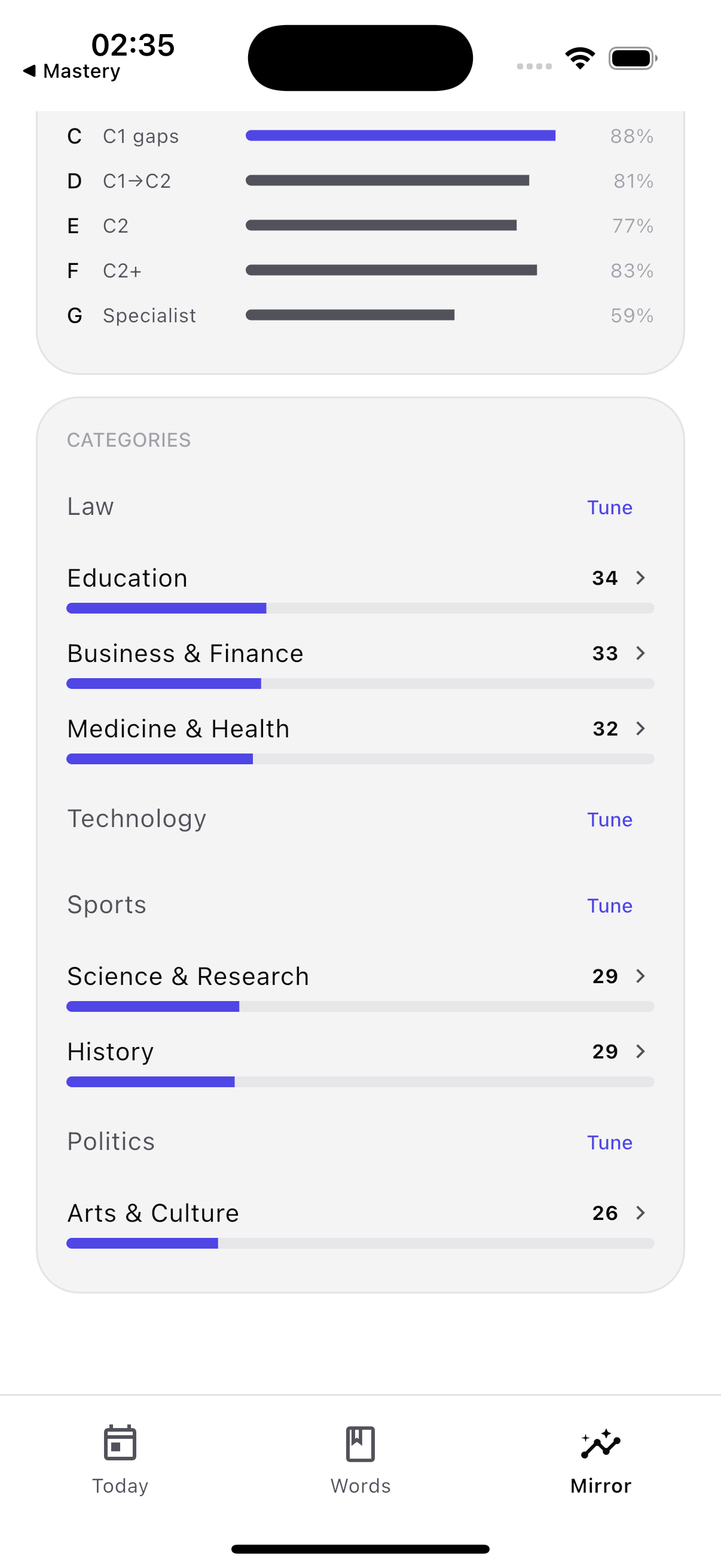The height and width of the screenshot is (1568, 721).
Task: Tap the back arrow beside Mastery
Action: point(29,71)
